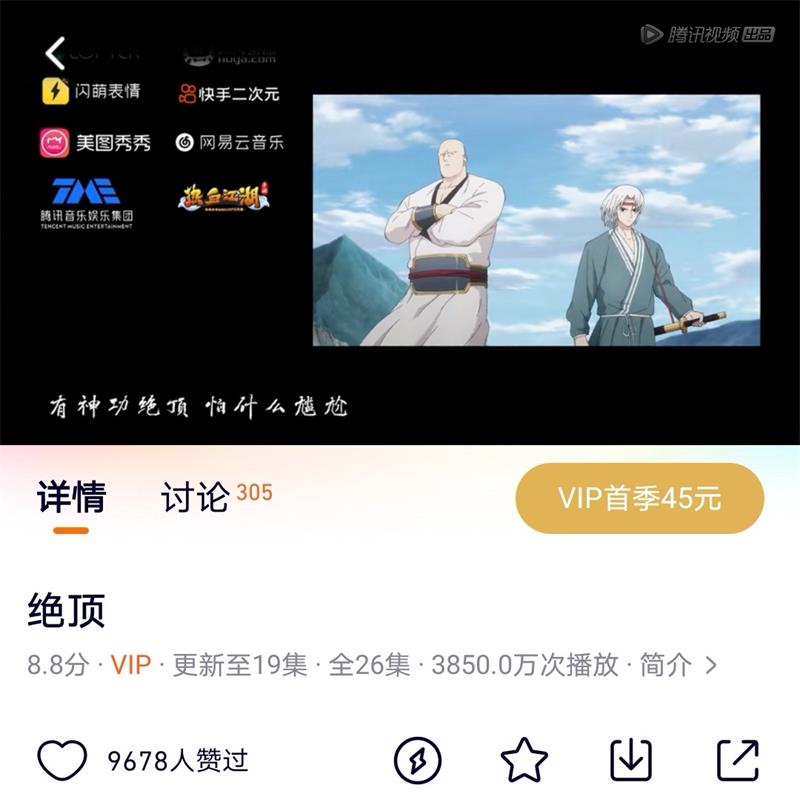This screenshot has width=800, height=808.
Task: Tap the VIP首季45元 button
Action: 639,498
